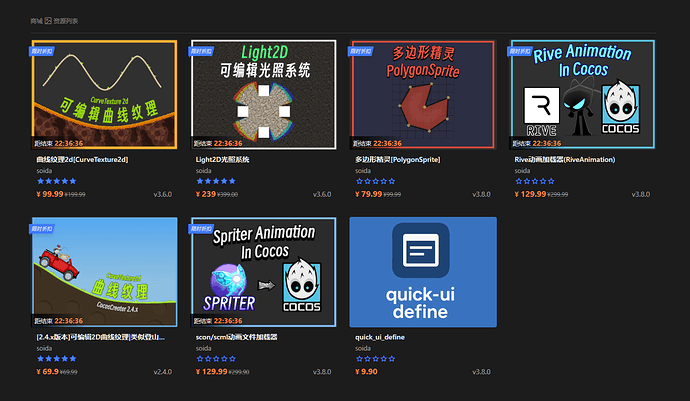Screen dimensions: 690x401
Task: View the quick_ui_define product
Action: 423,272
